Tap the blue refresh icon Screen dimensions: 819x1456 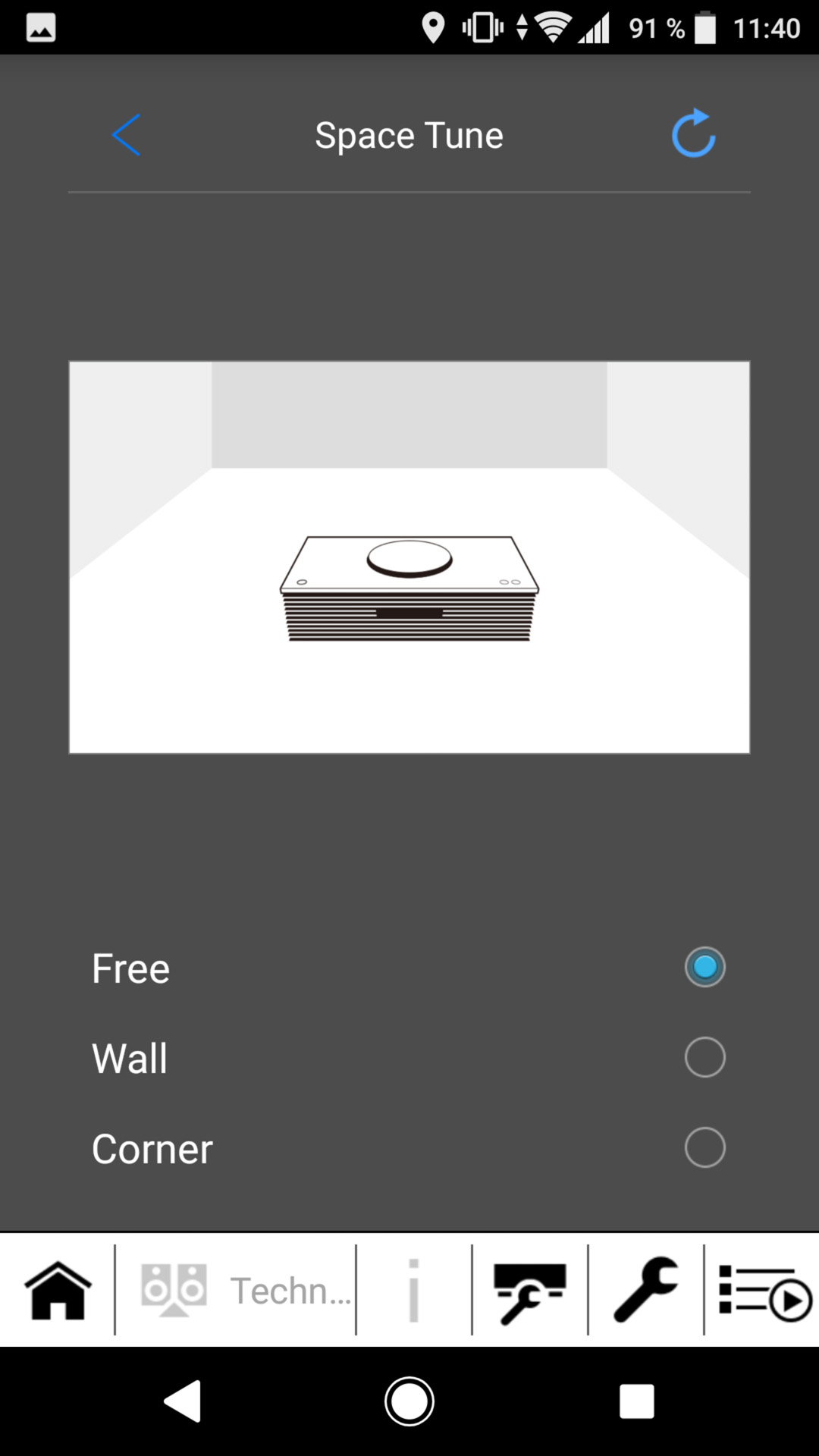(694, 133)
